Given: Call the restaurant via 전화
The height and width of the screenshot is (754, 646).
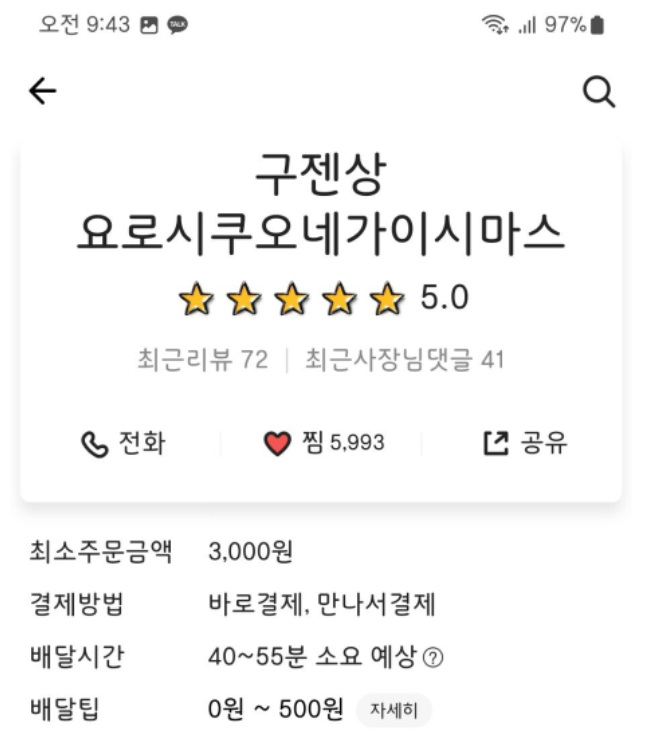Looking at the screenshot, I should pyautogui.click(x=123, y=443).
